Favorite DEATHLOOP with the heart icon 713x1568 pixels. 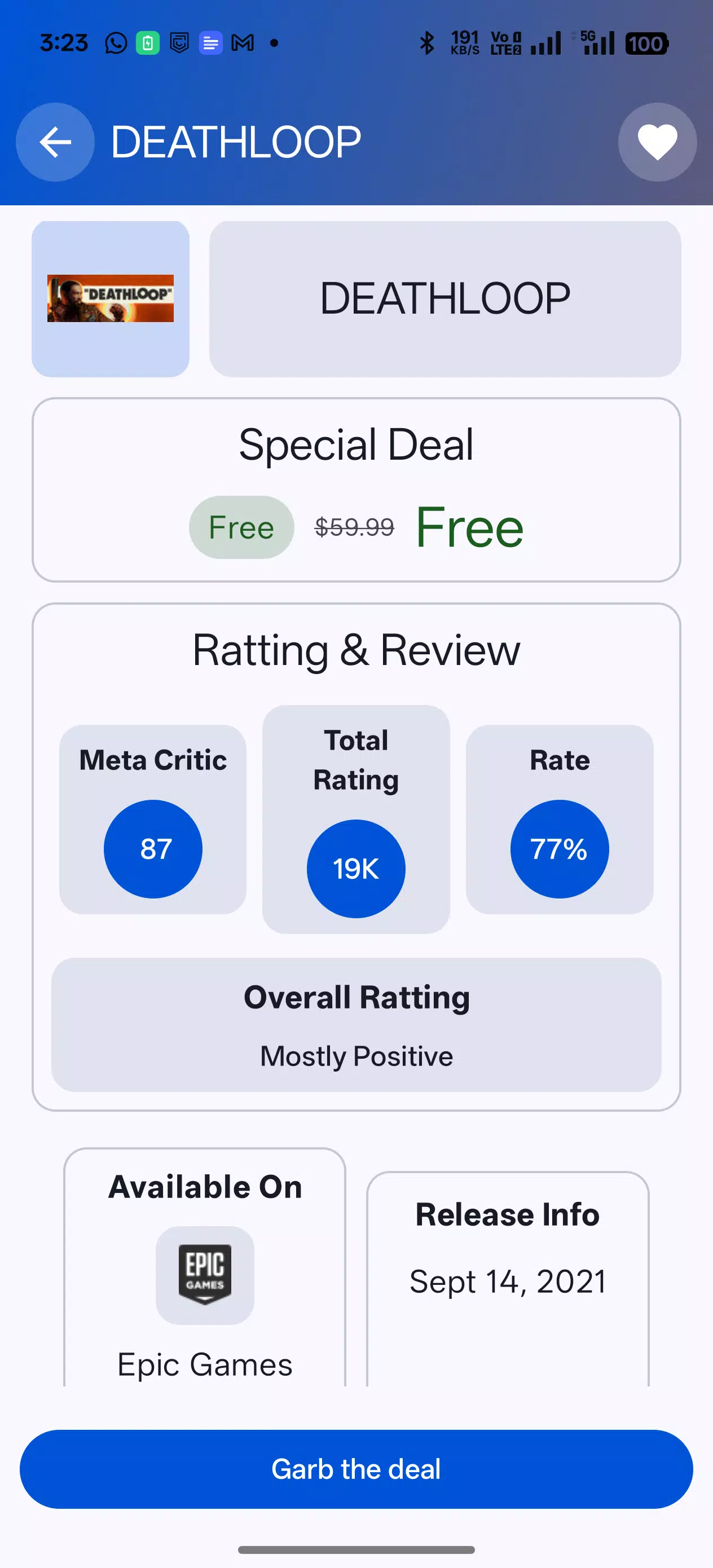pyautogui.click(x=657, y=142)
